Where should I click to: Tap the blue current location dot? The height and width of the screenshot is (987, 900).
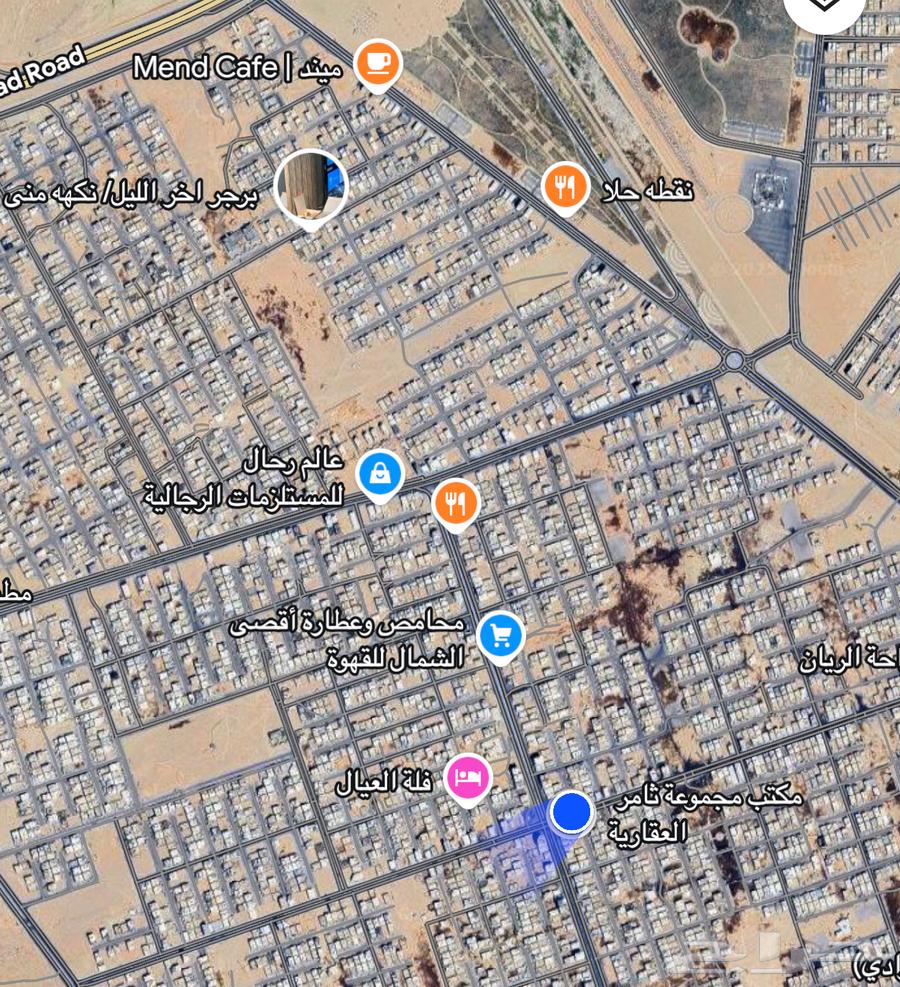[572, 812]
